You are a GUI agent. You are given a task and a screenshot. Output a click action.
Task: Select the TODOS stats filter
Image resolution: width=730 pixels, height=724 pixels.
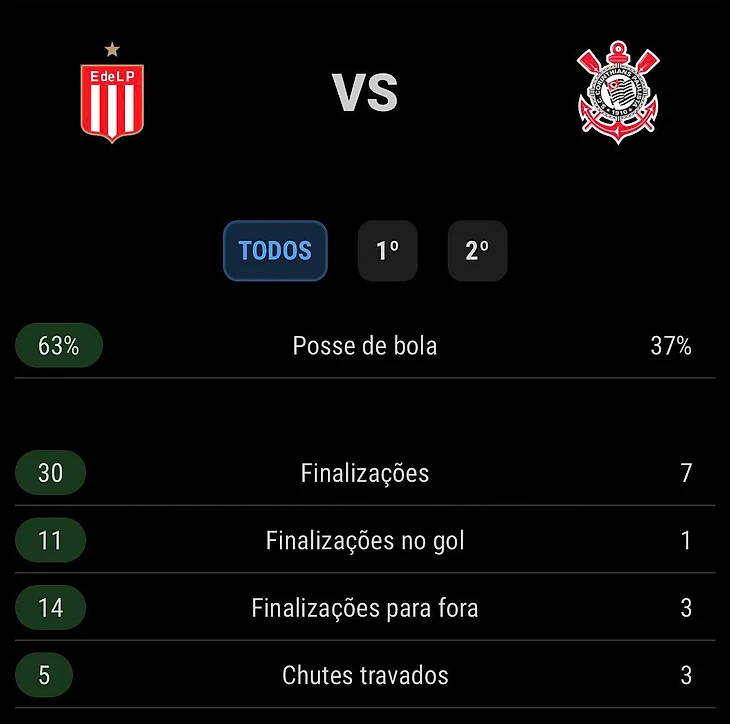pyautogui.click(x=275, y=251)
